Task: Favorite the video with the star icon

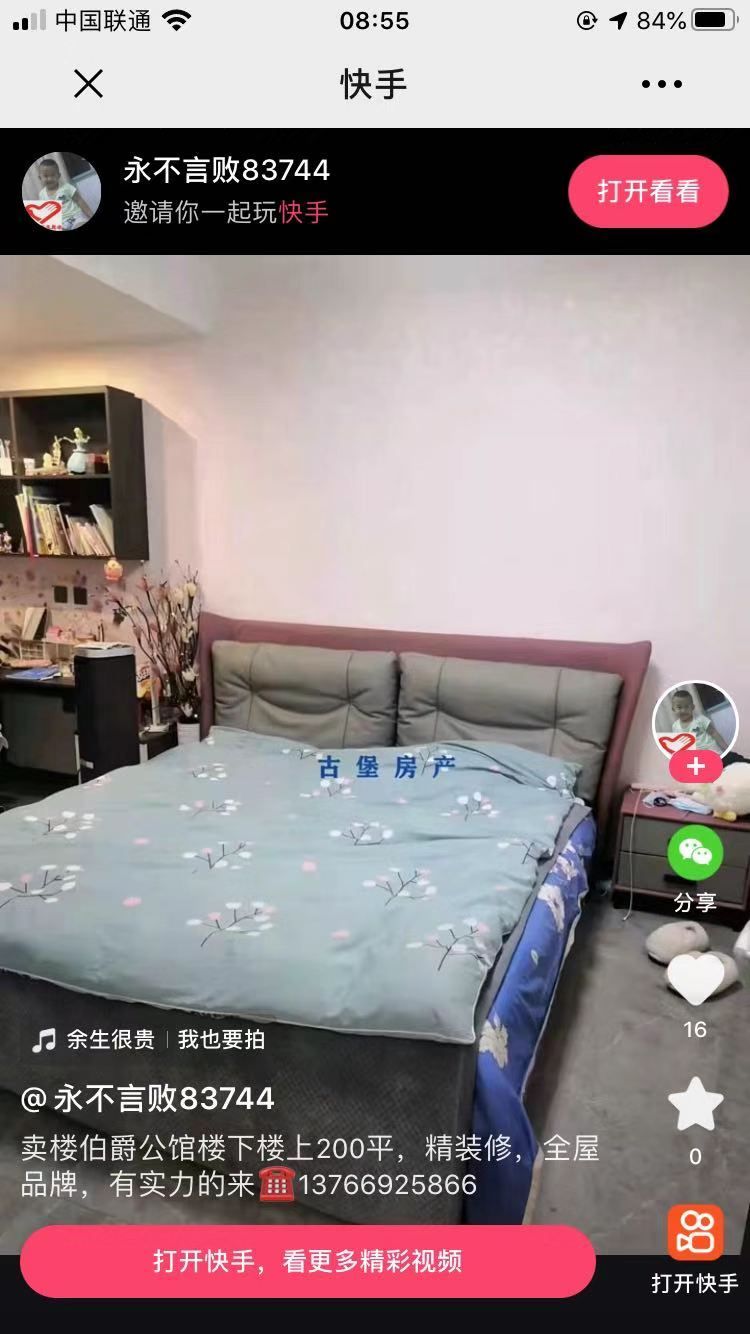Action: coord(695,1105)
